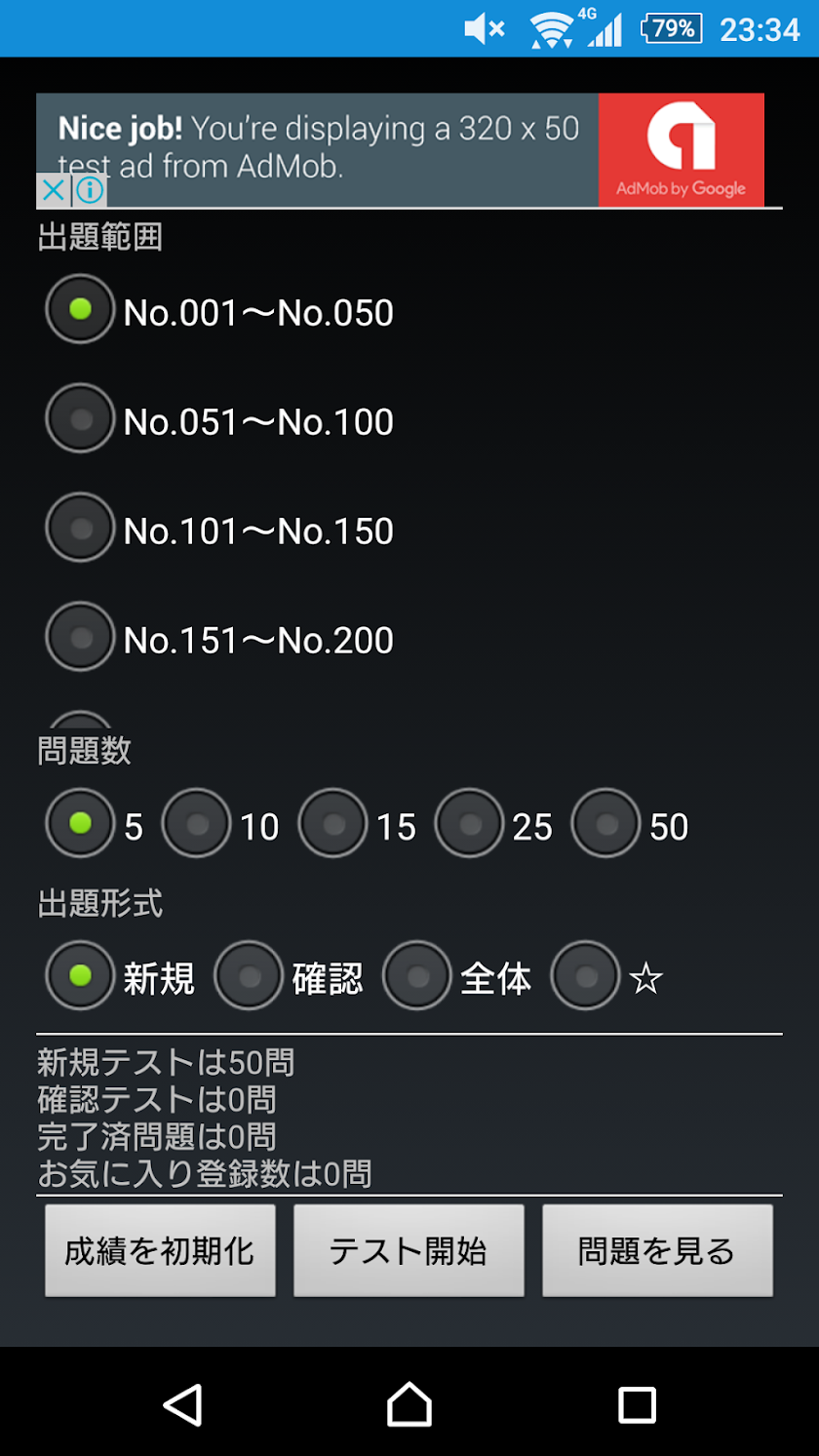Choose range No.101～No.150

pos(81,528)
